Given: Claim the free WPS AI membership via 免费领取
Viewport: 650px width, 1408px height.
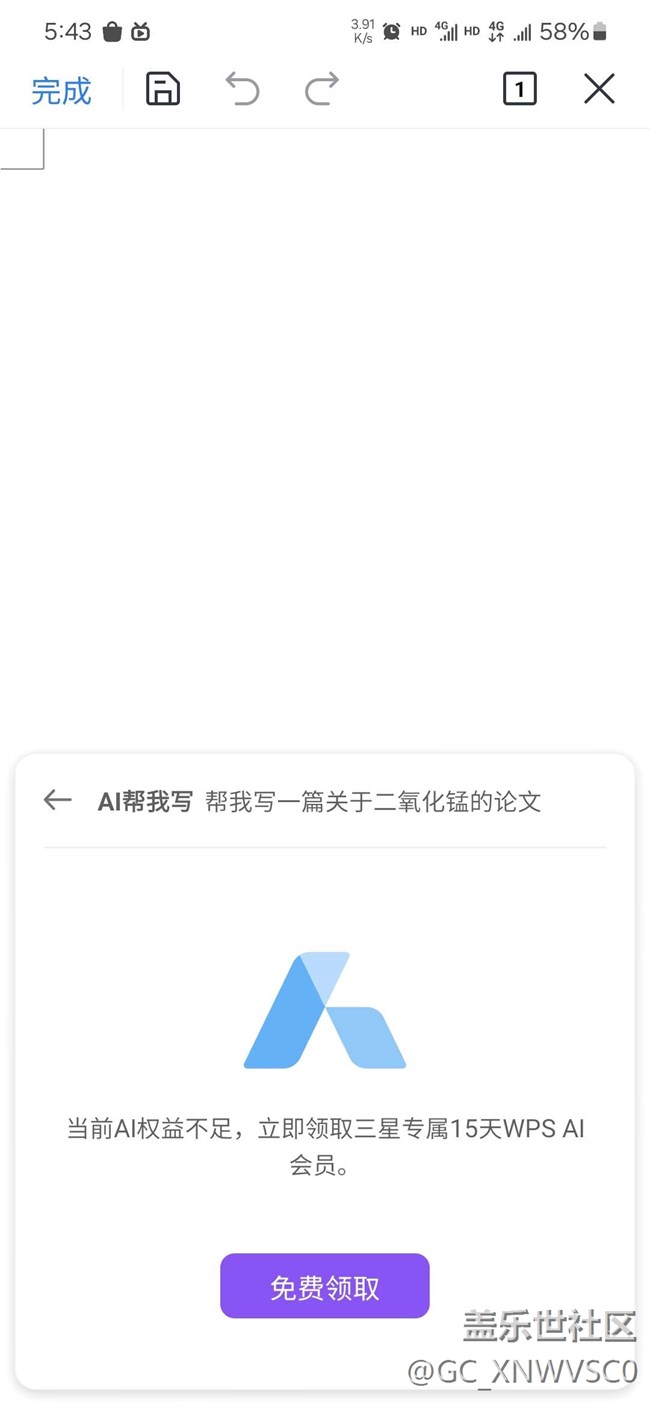Looking at the screenshot, I should 325,1287.
